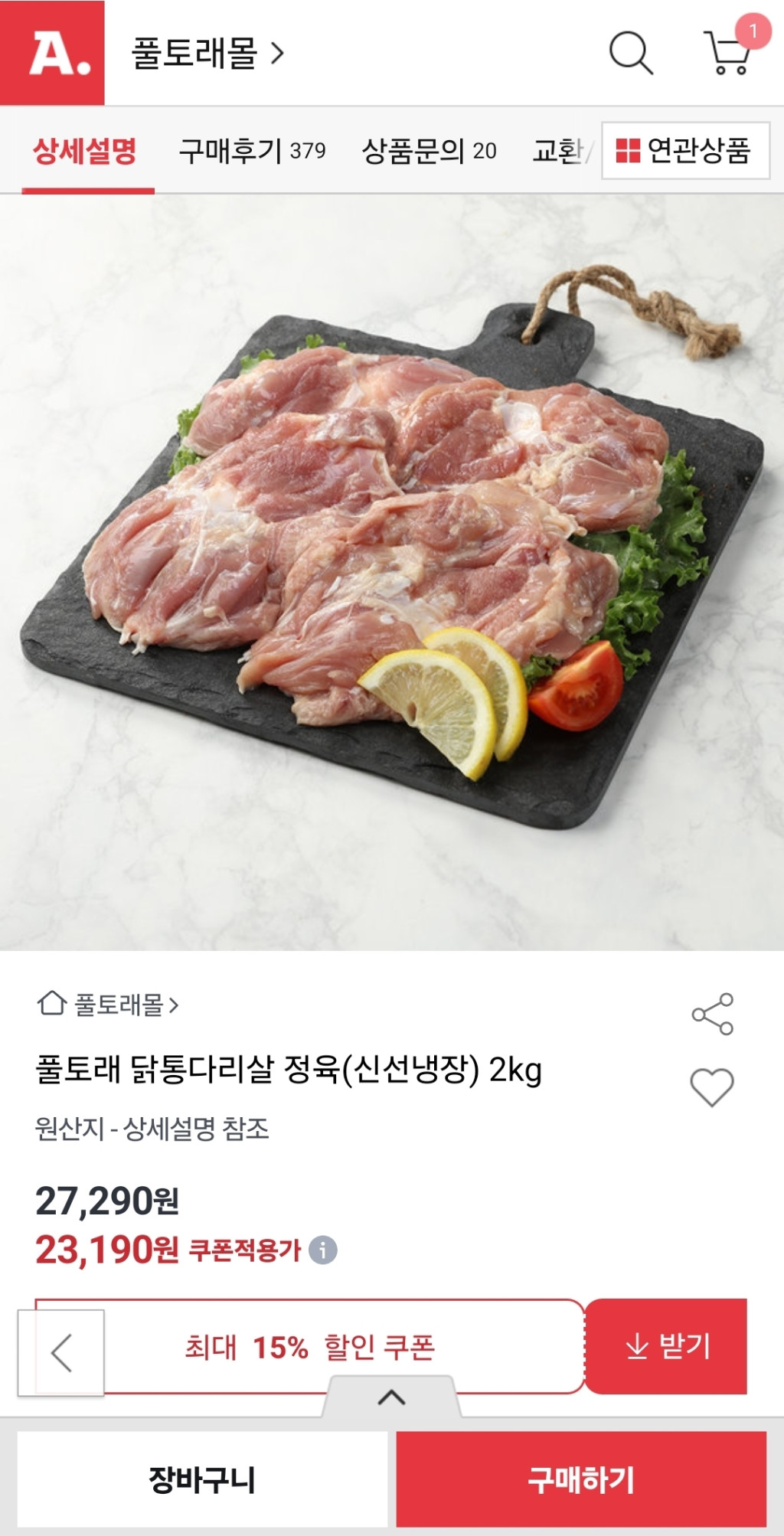The image size is (784, 1536).
Task: Switch to the 교환 tab
Action: click(559, 151)
